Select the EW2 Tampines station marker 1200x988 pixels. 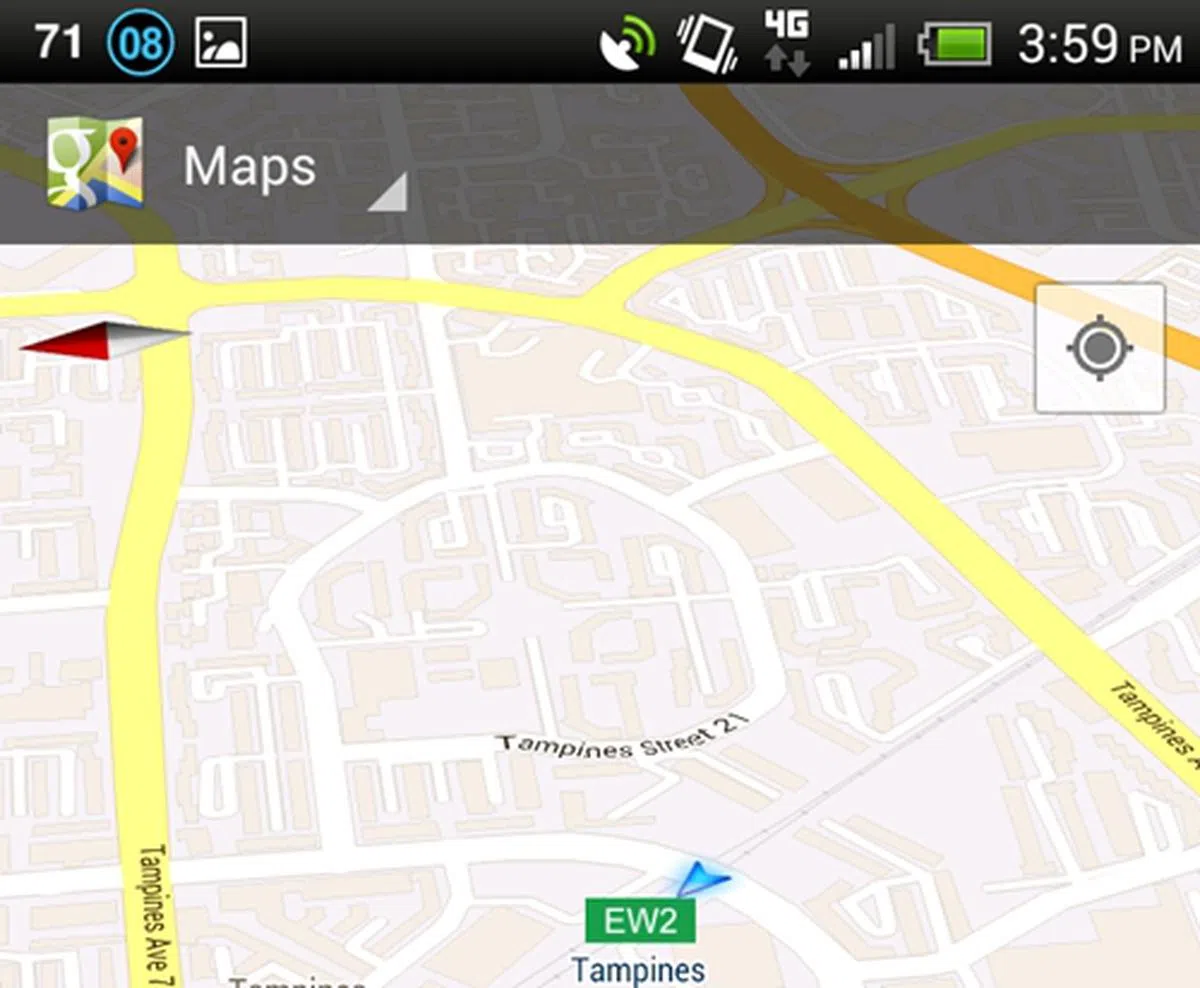pos(640,921)
